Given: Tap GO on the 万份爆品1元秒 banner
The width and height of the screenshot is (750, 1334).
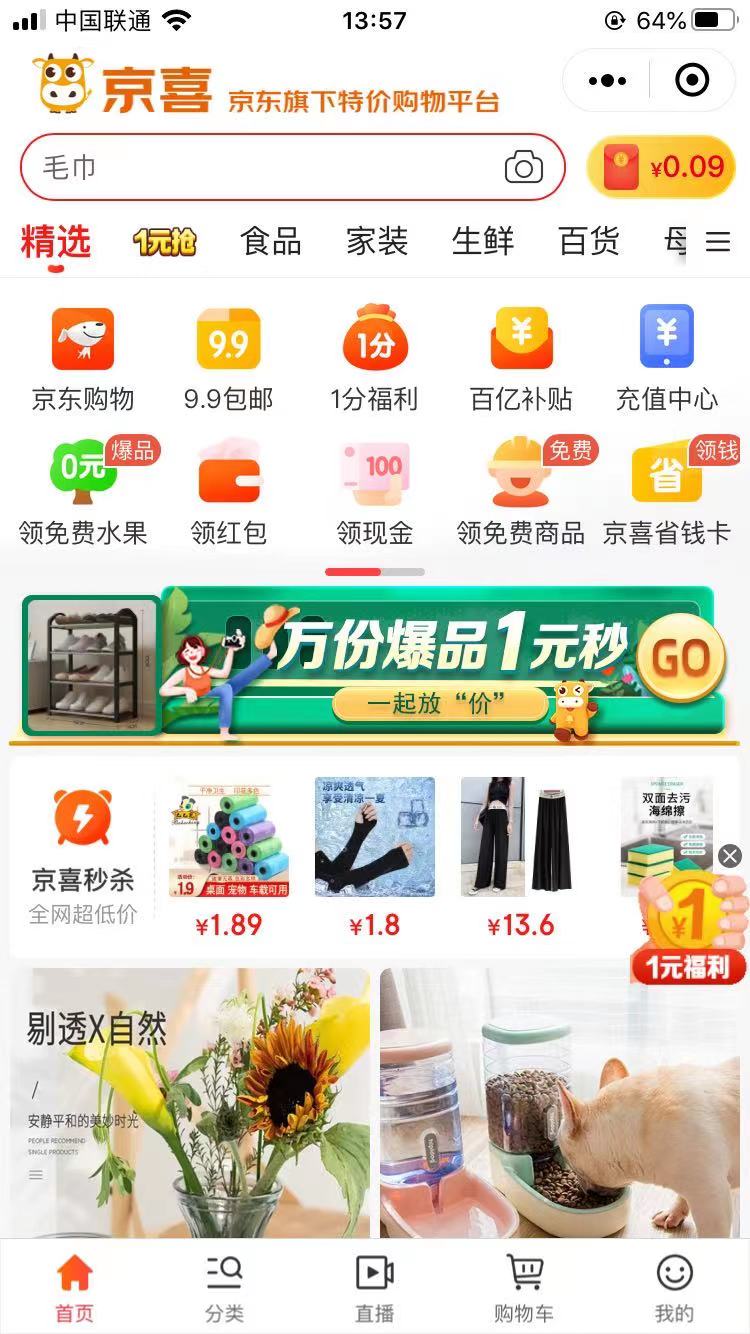Looking at the screenshot, I should tap(681, 658).
